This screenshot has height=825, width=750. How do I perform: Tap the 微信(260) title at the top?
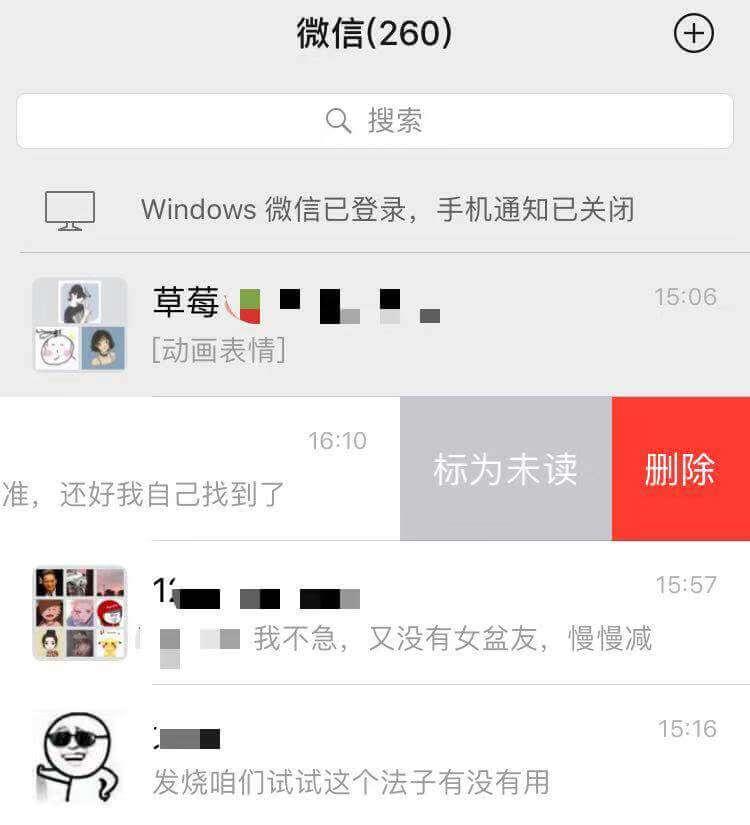[375, 31]
